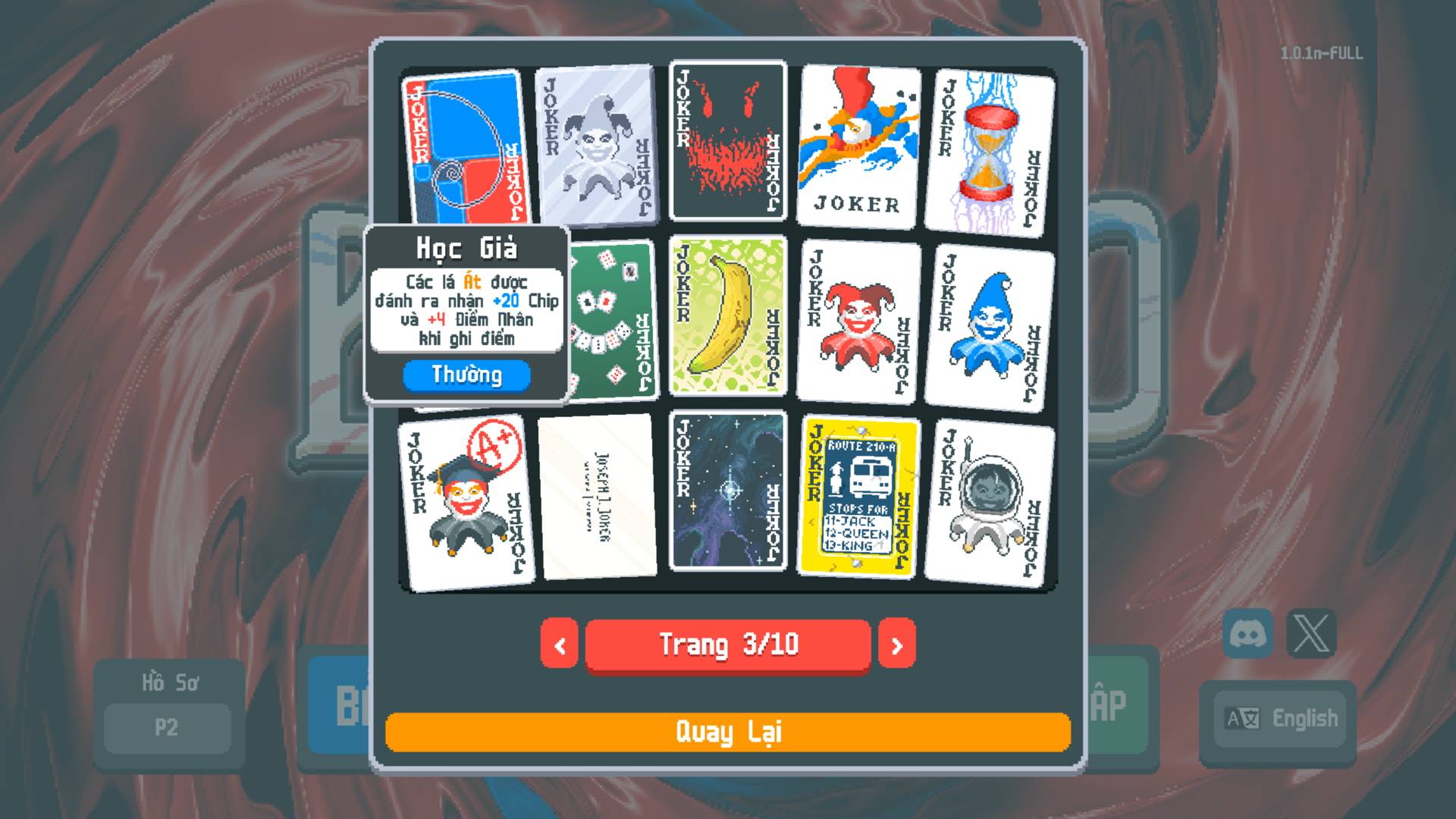Select the Joseph J. Joker business card
This screenshot has width=1456, height=819.
pyautogui.click(x=598, y=497)
